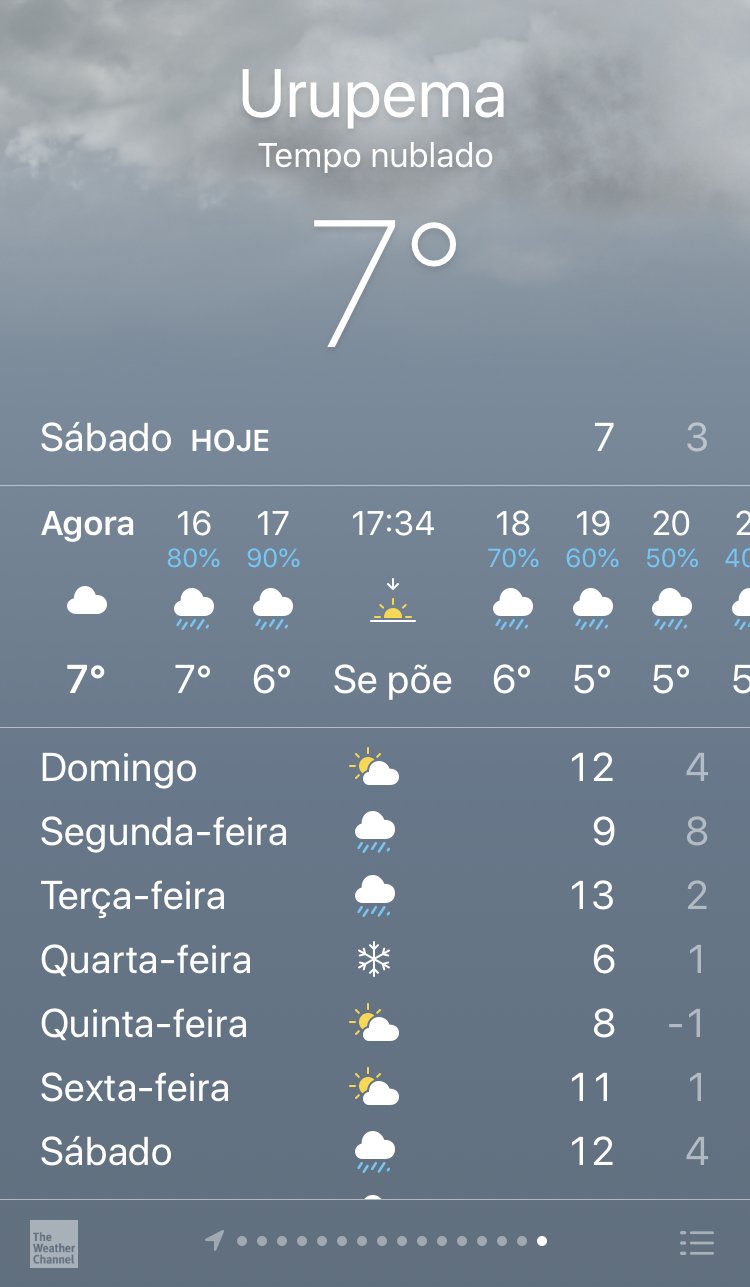Open the city list icon
This screenshot has height=1287, width=750.
[697, 1243]
